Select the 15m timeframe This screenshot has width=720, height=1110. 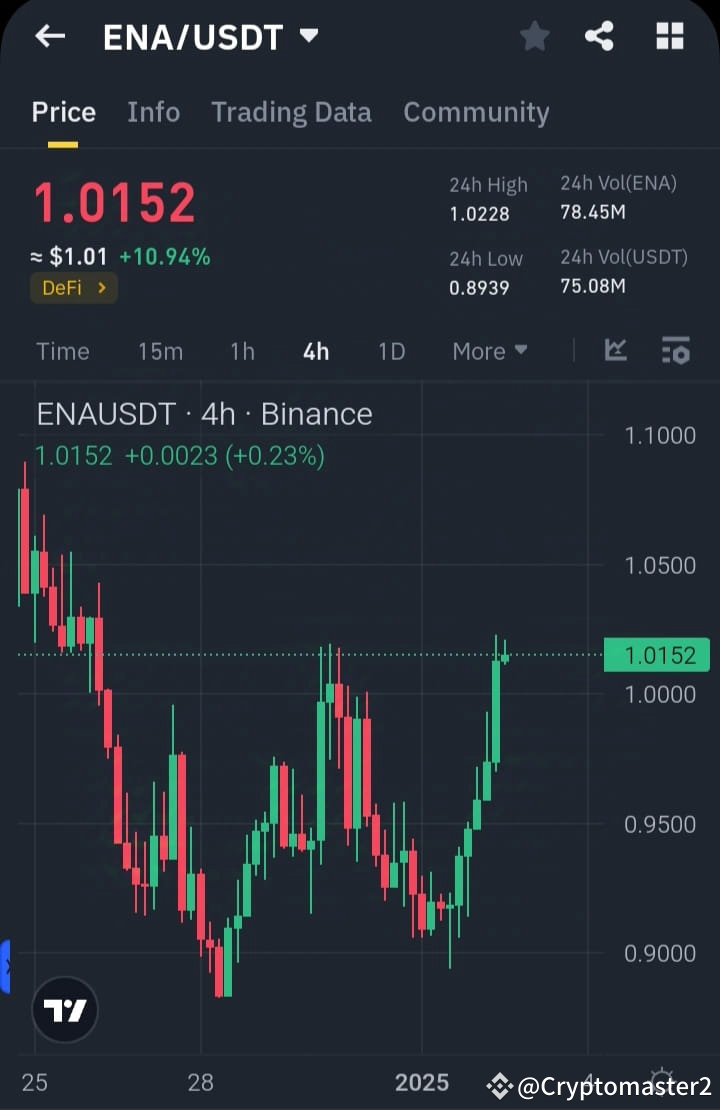click(x=160, y=351)
